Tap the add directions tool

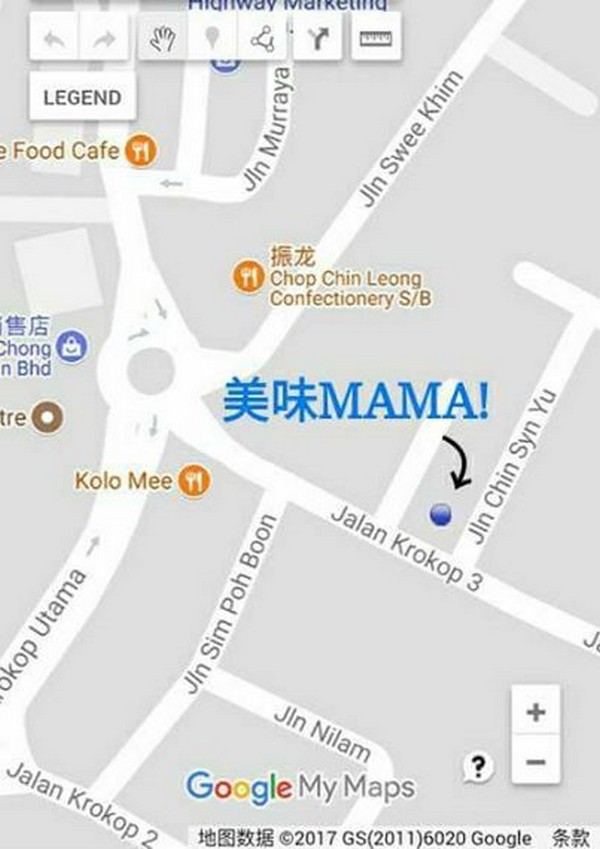(319, 39)
